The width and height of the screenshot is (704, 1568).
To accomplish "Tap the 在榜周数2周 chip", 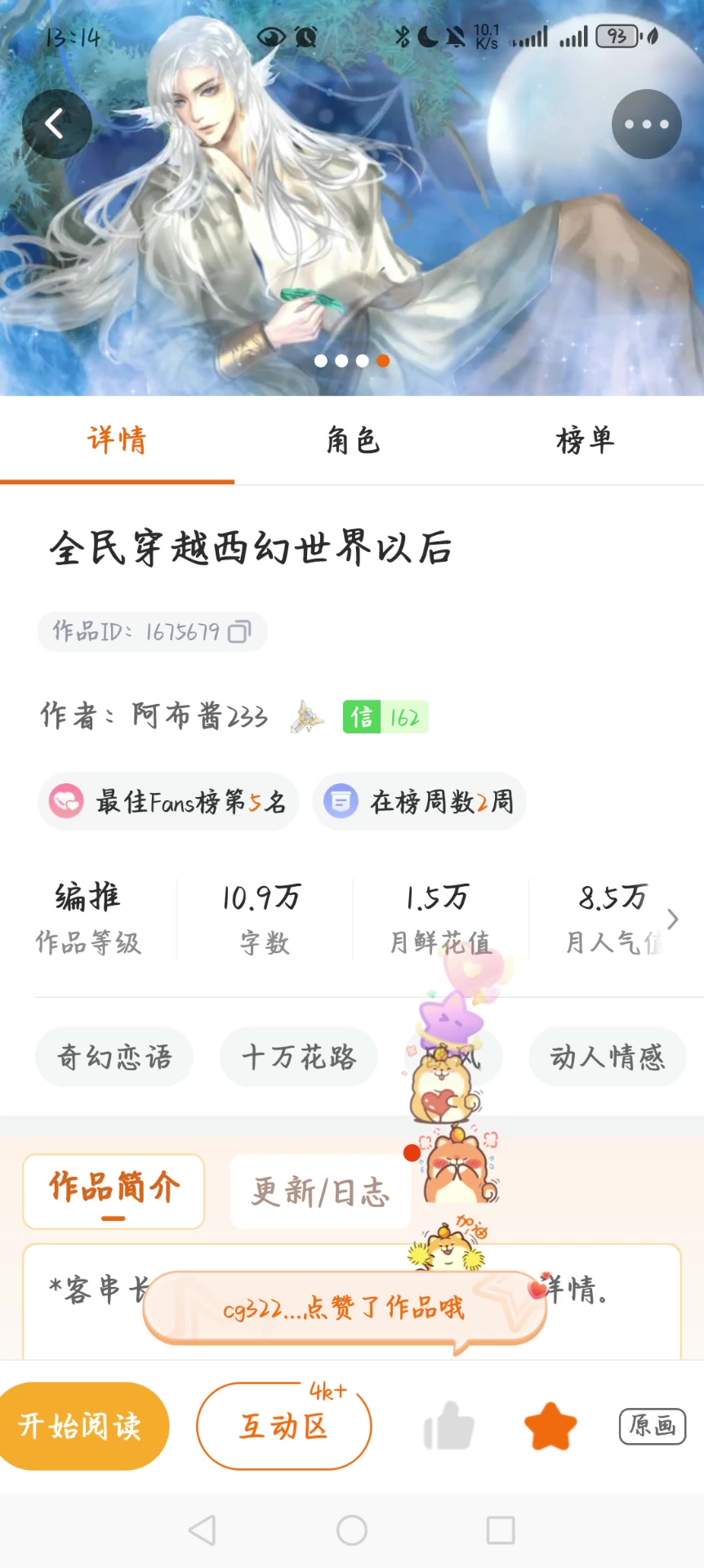I will [419, 802].
